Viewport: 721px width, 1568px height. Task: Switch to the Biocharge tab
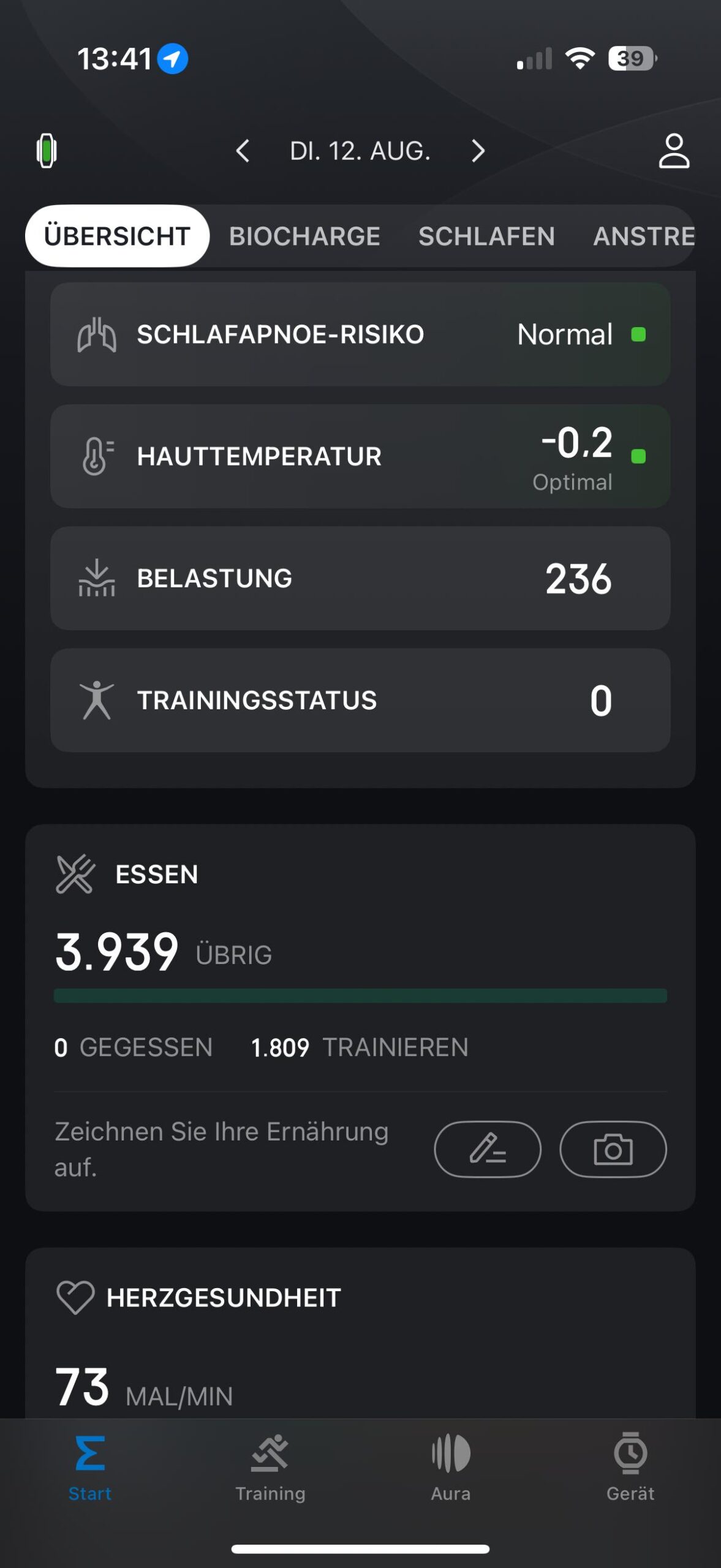click(304, 236)
